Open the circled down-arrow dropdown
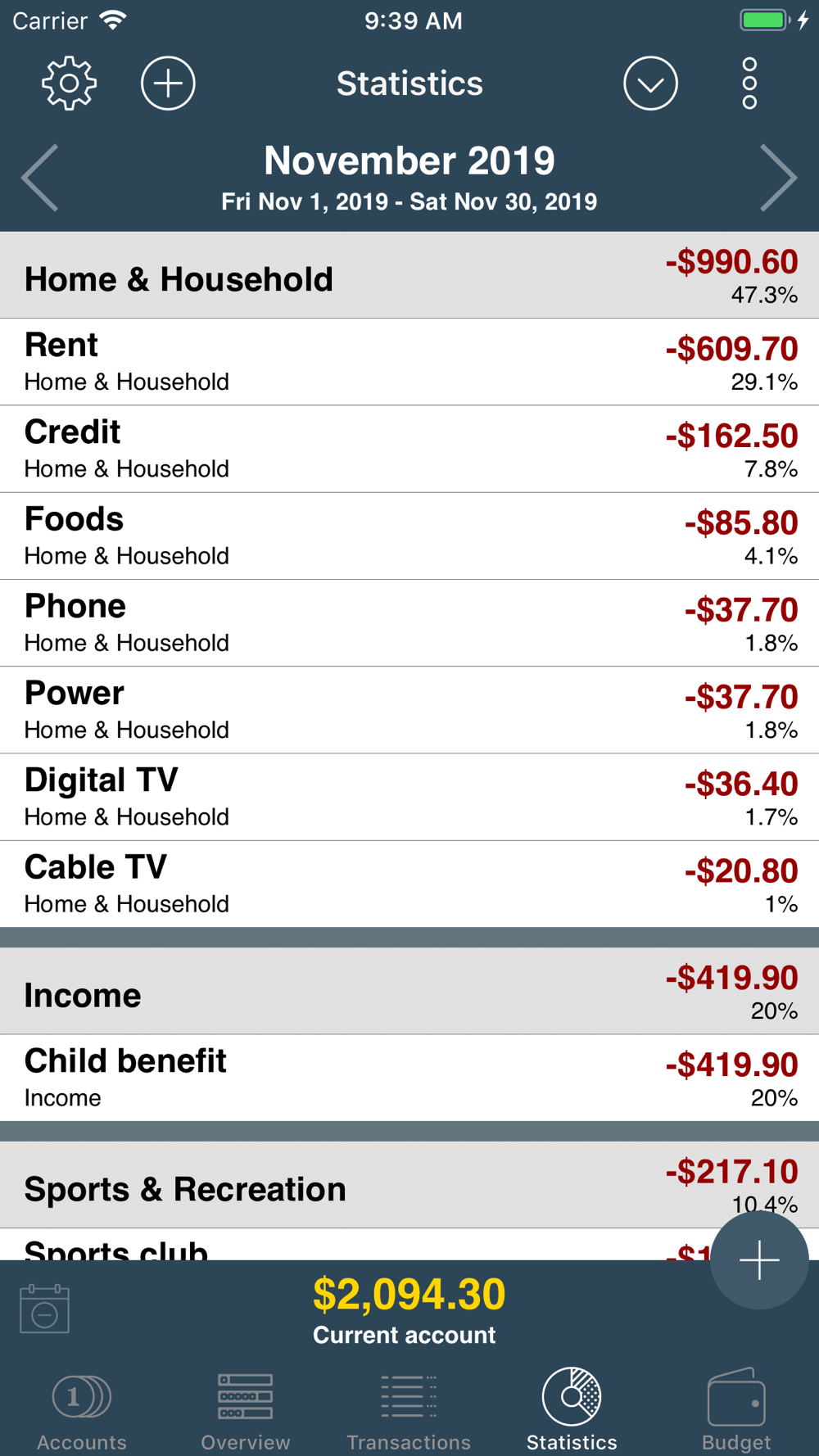Viewport: 819px width, 1456px height. pyautogui.click(x=650, y=83)
